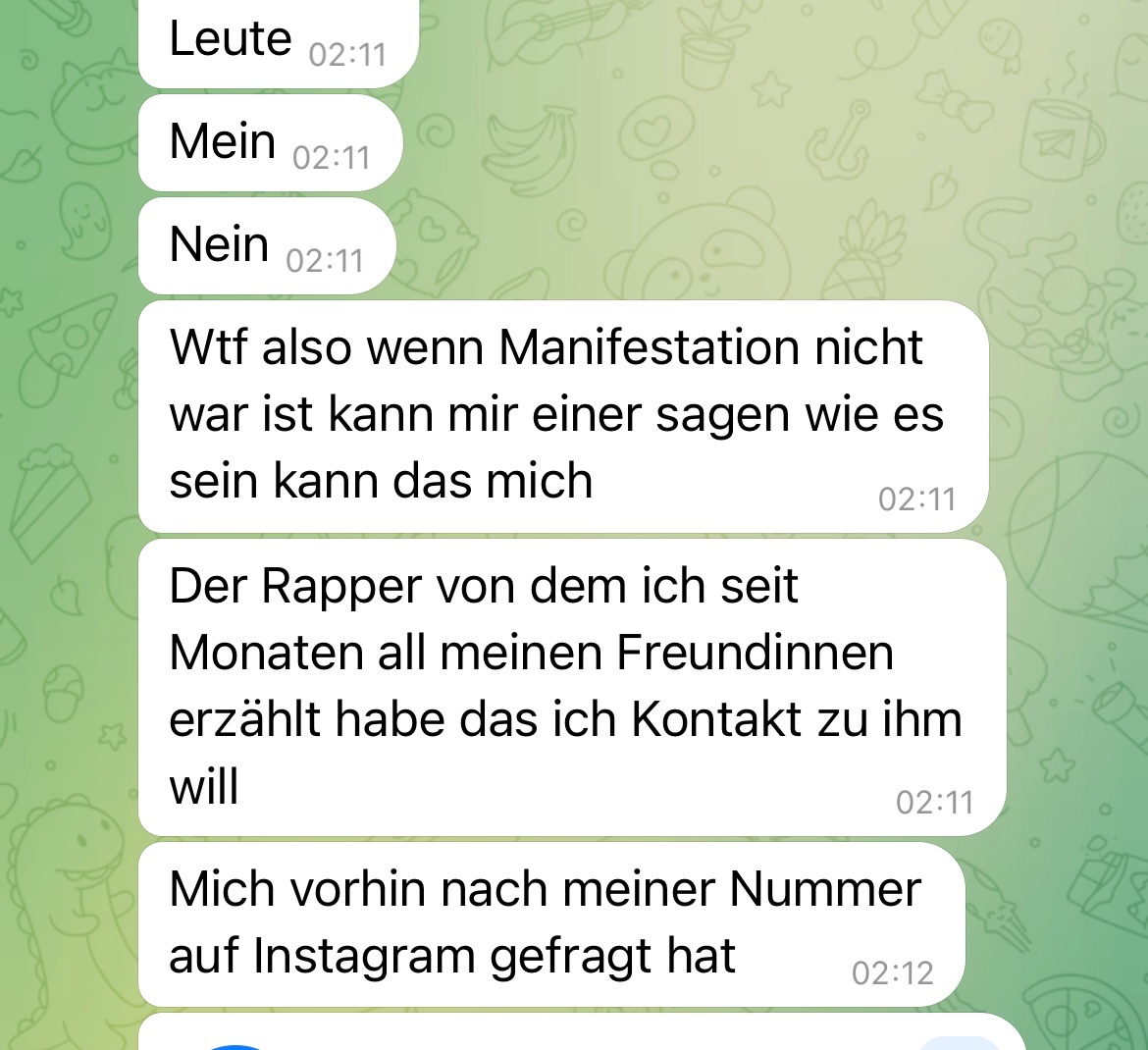
Task: Select the 'Der Rapper von dem' message
Action: pos(572,688)
